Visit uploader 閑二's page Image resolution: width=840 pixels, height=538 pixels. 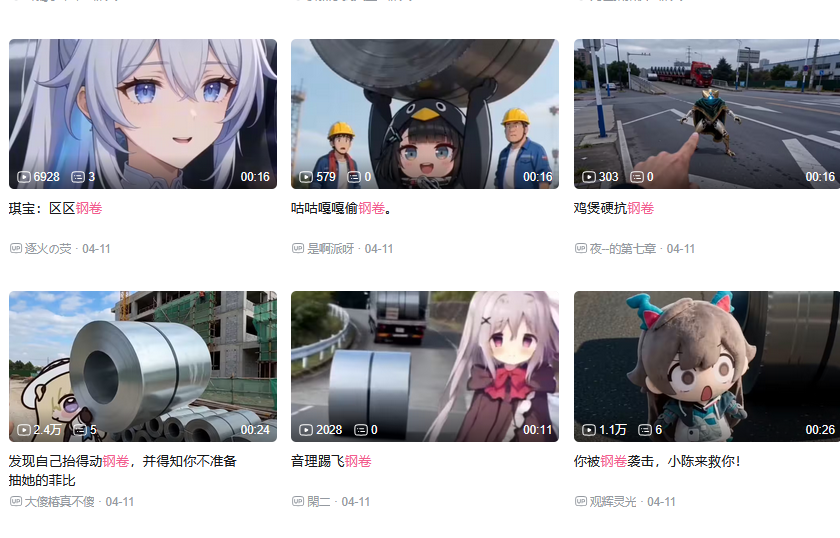tap(318, 501)
